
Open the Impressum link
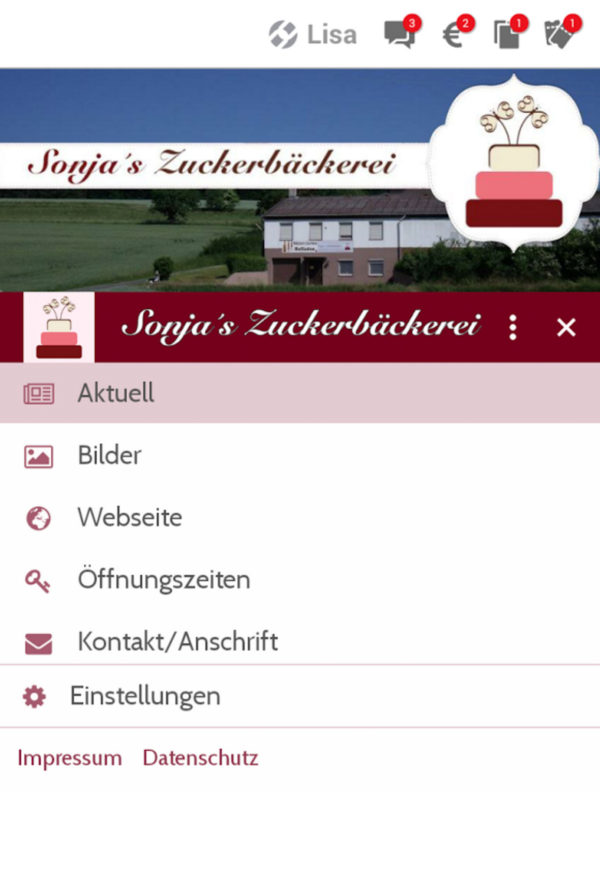tap(70, 758)
